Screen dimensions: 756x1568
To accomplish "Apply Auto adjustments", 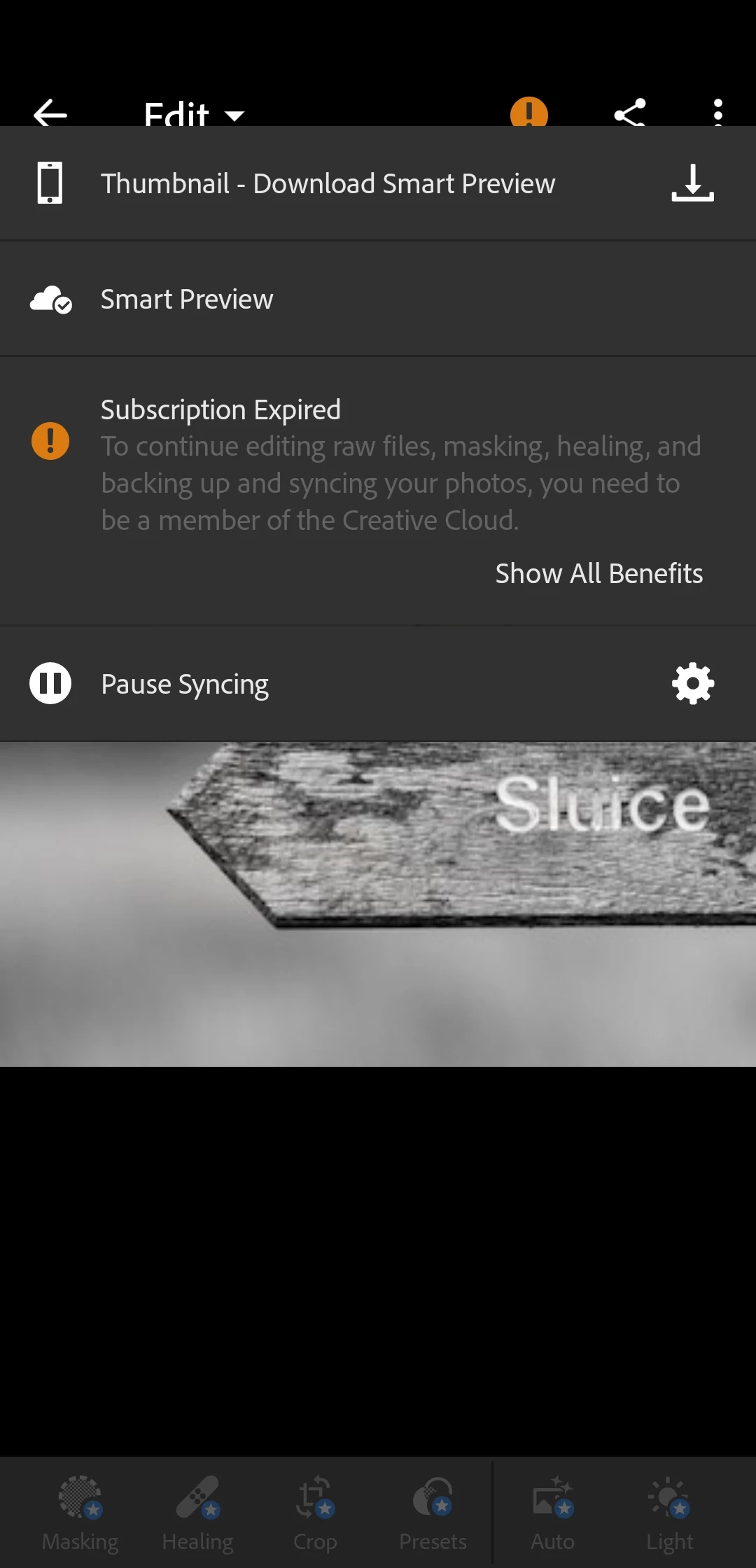I will click(552, 1513).
